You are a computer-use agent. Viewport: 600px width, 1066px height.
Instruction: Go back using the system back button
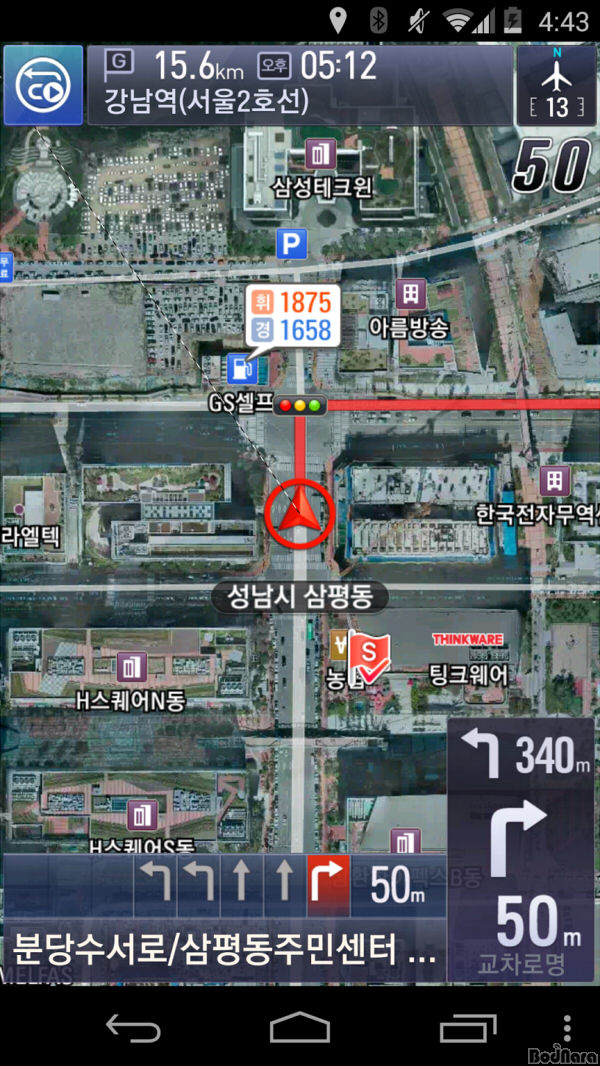[x=133, y=1027]
